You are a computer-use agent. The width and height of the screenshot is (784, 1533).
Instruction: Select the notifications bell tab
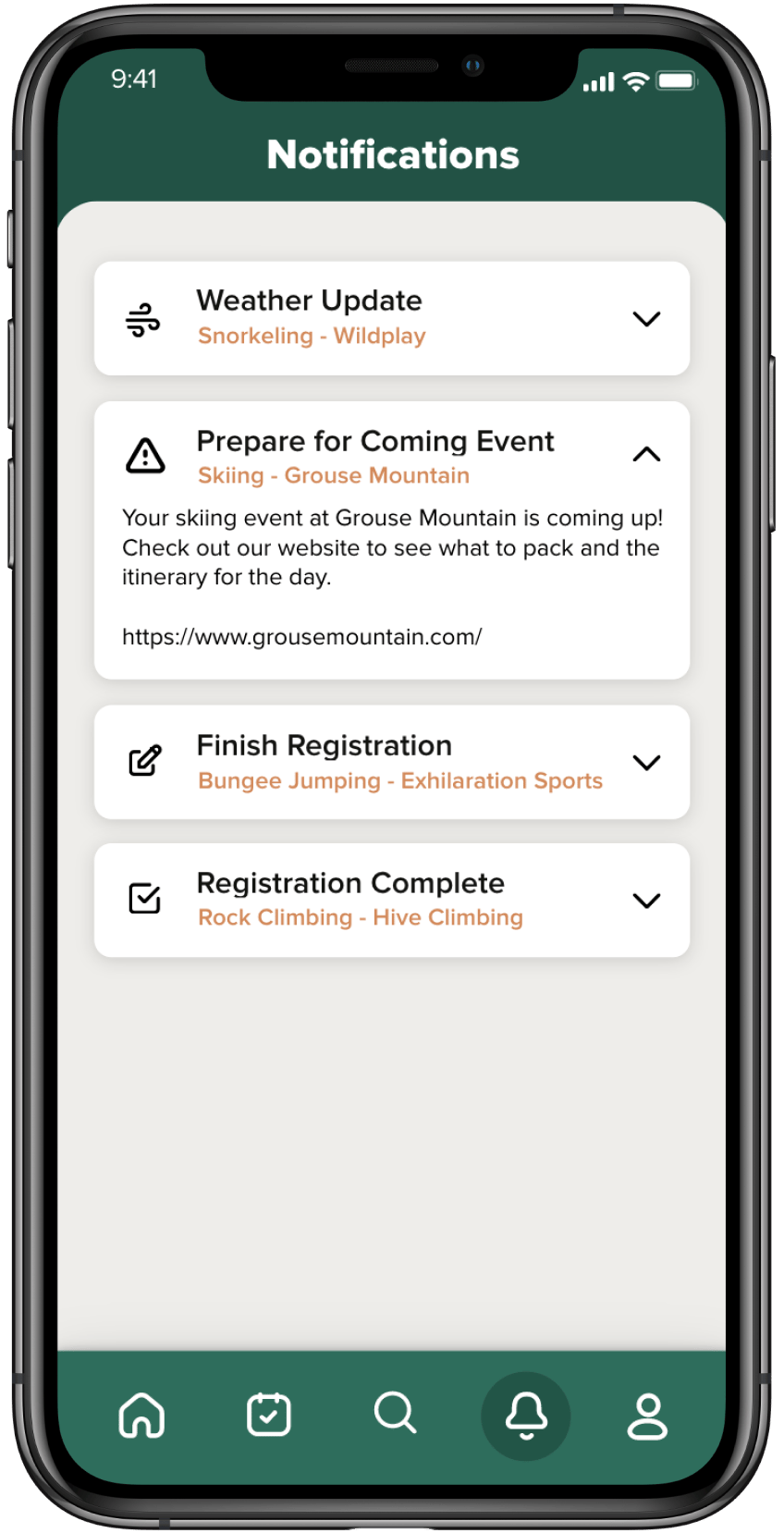pos(526,1416)
